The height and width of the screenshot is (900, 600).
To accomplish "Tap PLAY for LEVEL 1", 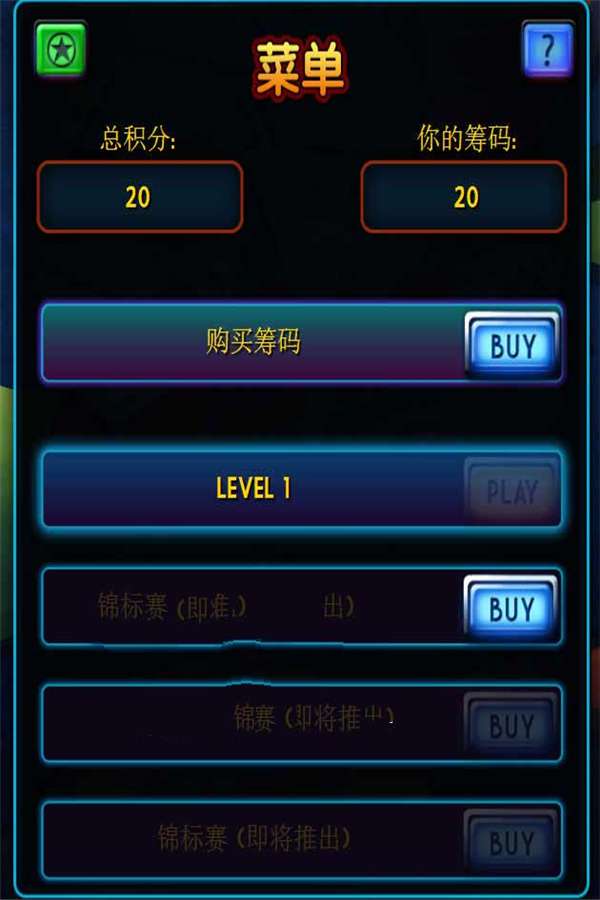I will (x=512, y=491).
